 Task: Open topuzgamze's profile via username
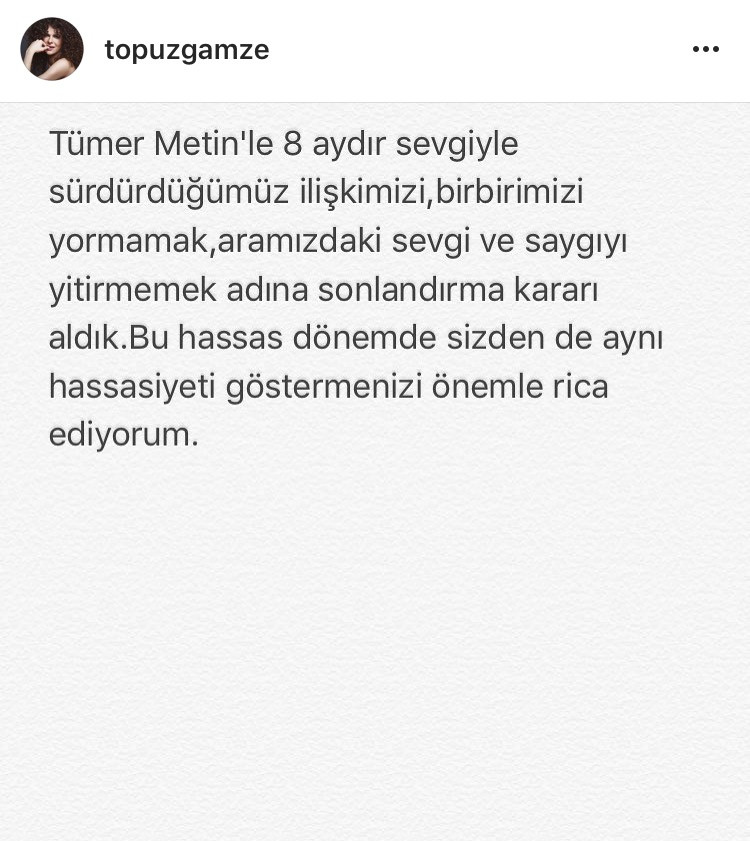[187, 49]
